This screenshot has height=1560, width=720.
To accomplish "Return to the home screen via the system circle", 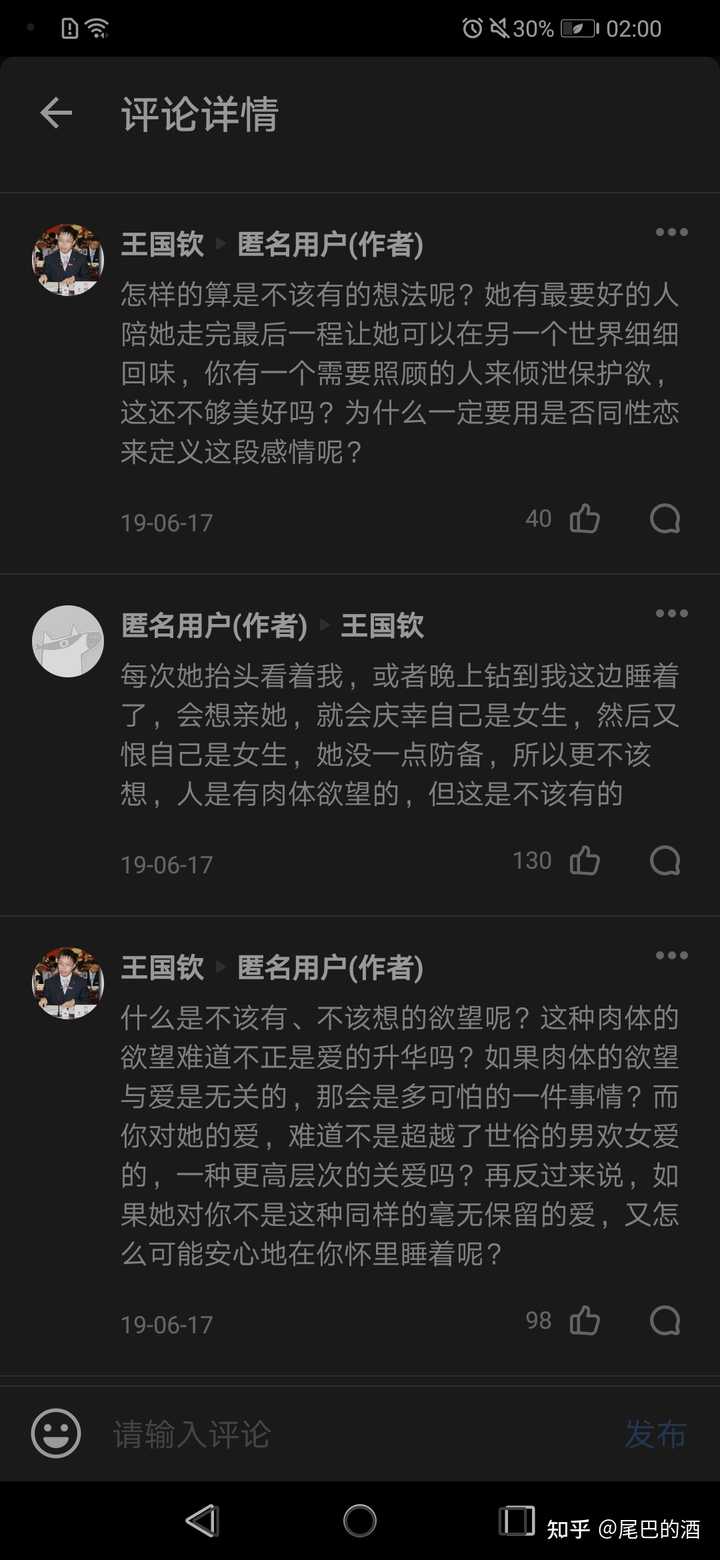I will (360, 1521).
